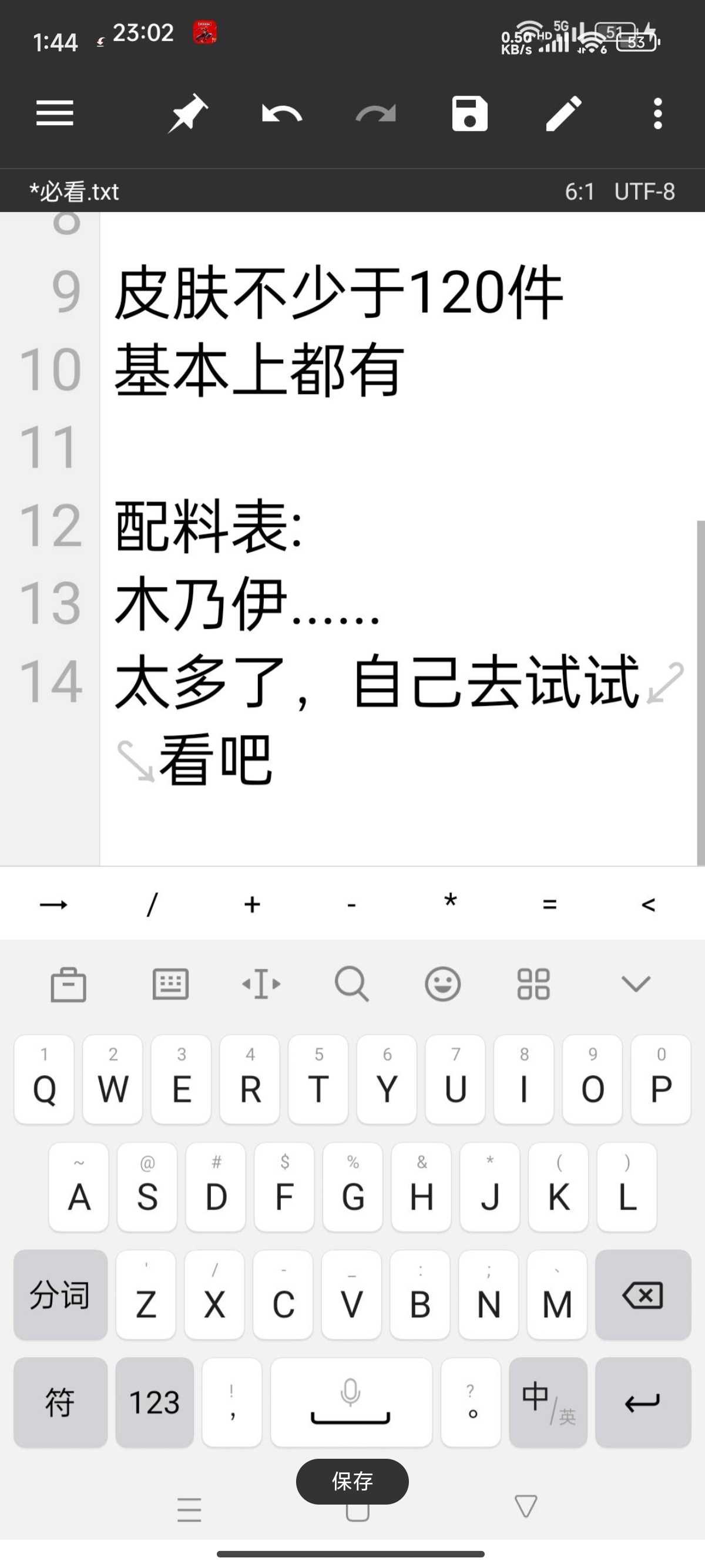Viewport: 705px width, 1568px height.
Task: Open keyboard layout switcher icon
Action: pyautogui.click(x=170, y=984)
